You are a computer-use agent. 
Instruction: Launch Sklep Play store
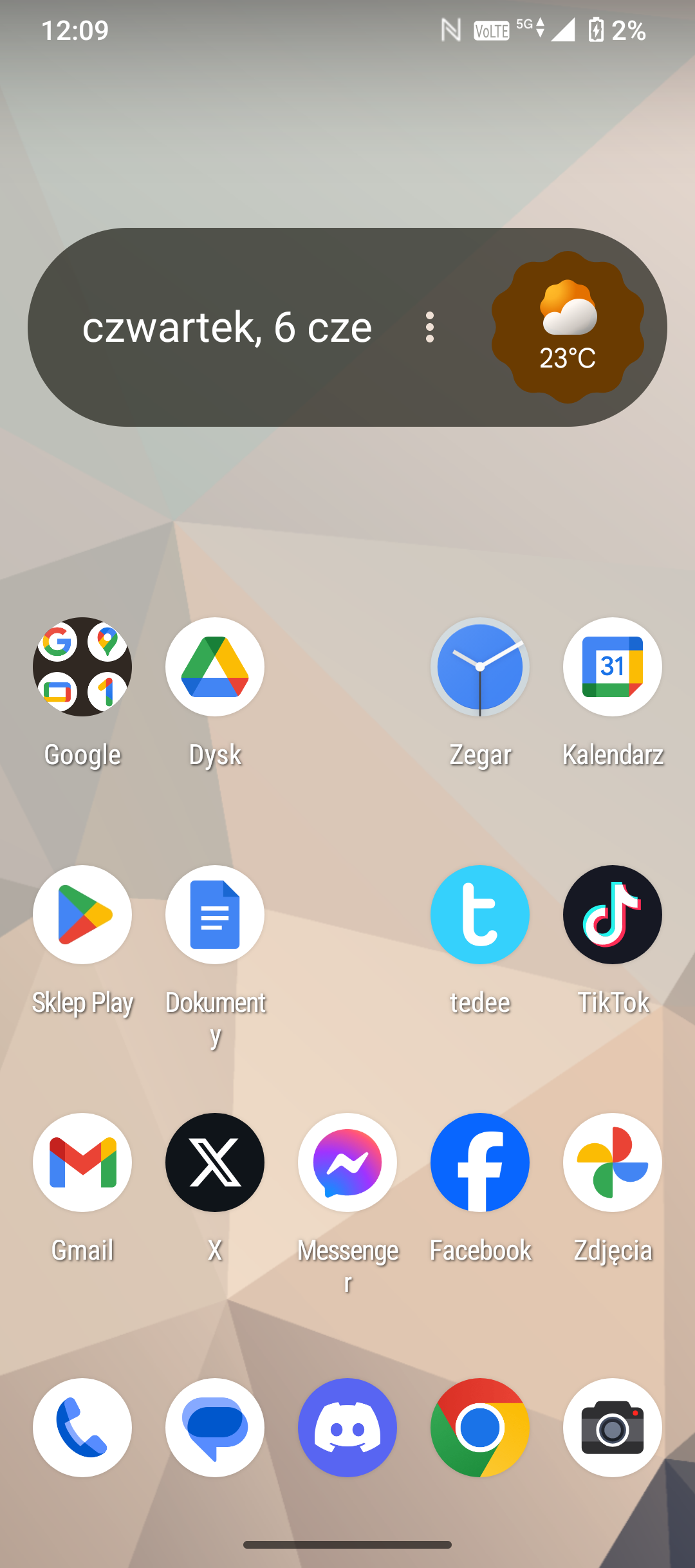tap(82, 915)
